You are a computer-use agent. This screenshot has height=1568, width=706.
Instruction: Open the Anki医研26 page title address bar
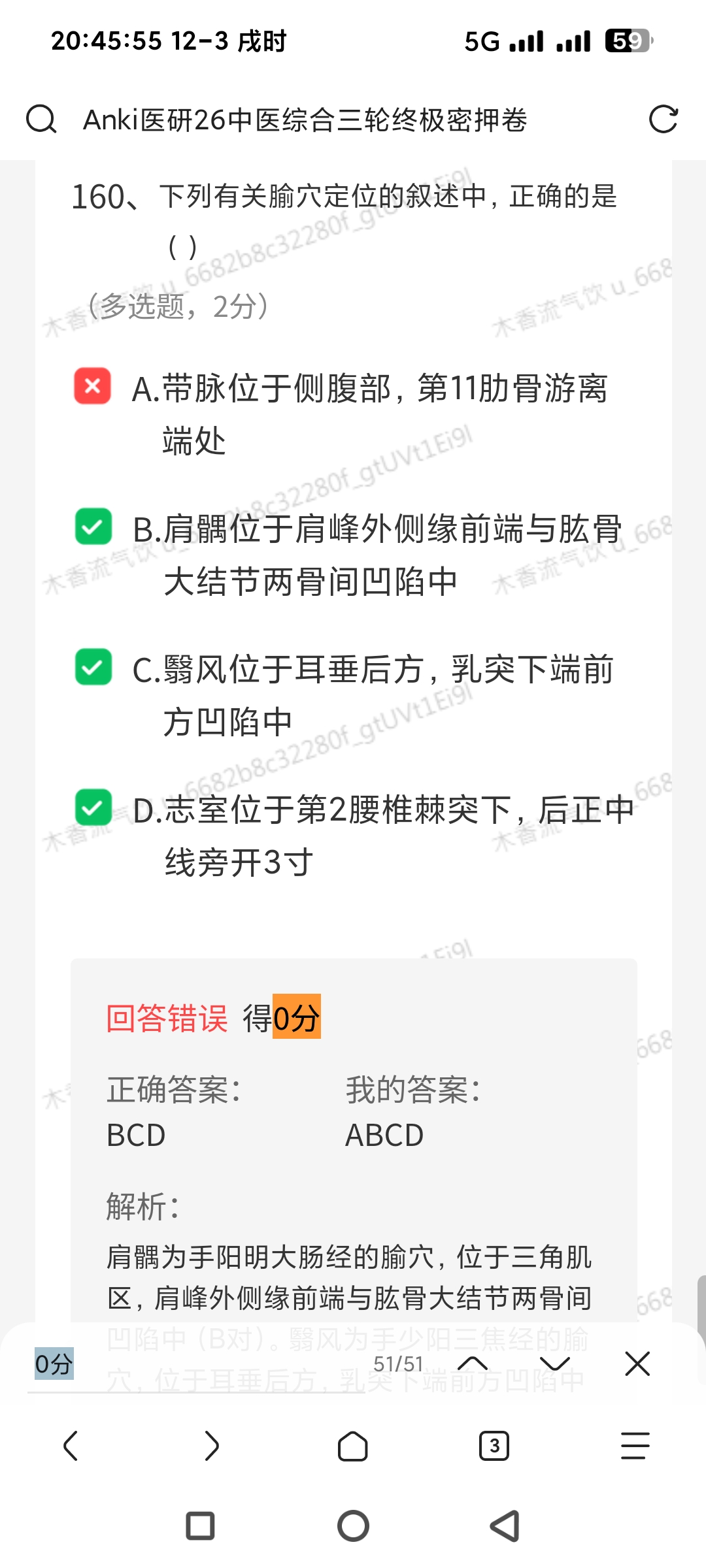(305, 120)
